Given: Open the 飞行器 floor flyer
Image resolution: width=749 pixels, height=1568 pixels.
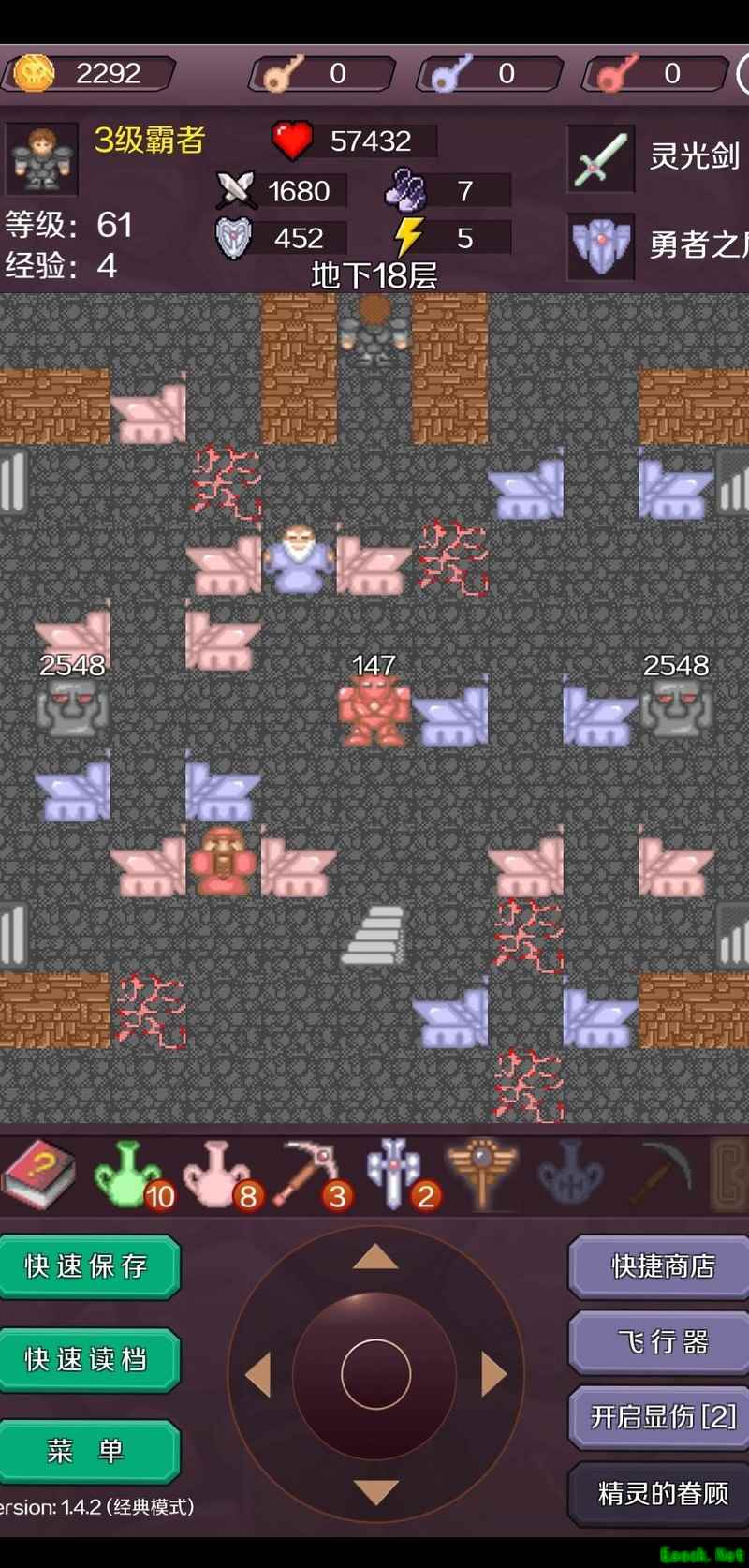Looking at the screenshot, I should (x=661, y=1341).
